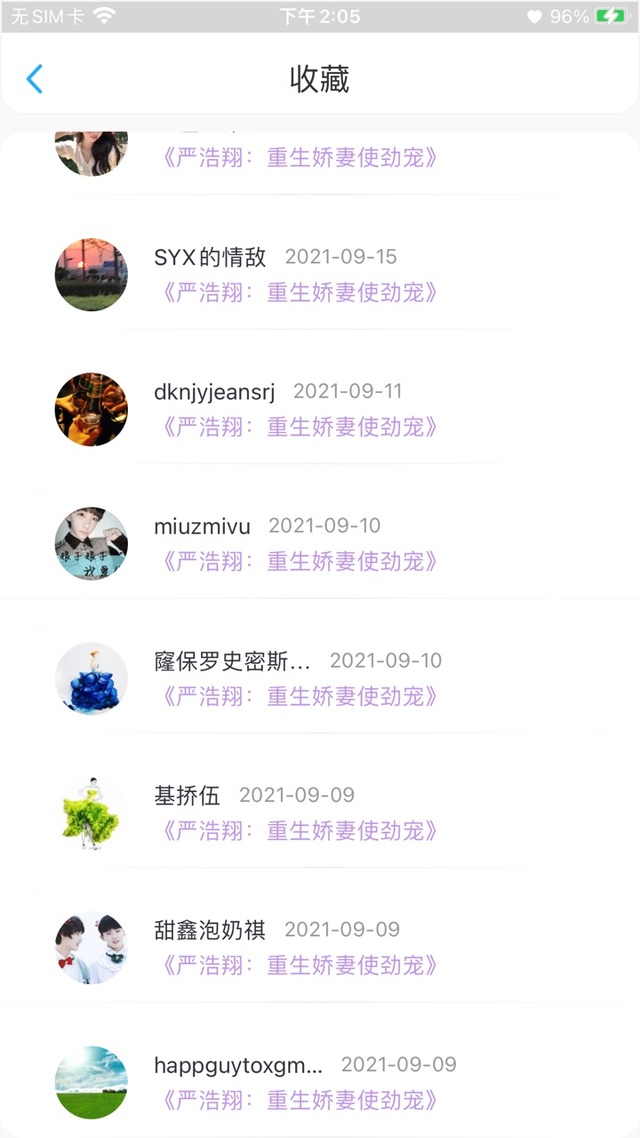The height and width of the screenshot is (1138, 640).
Task: Tap the book title link under miuzmivu
Action: [298, 562]
